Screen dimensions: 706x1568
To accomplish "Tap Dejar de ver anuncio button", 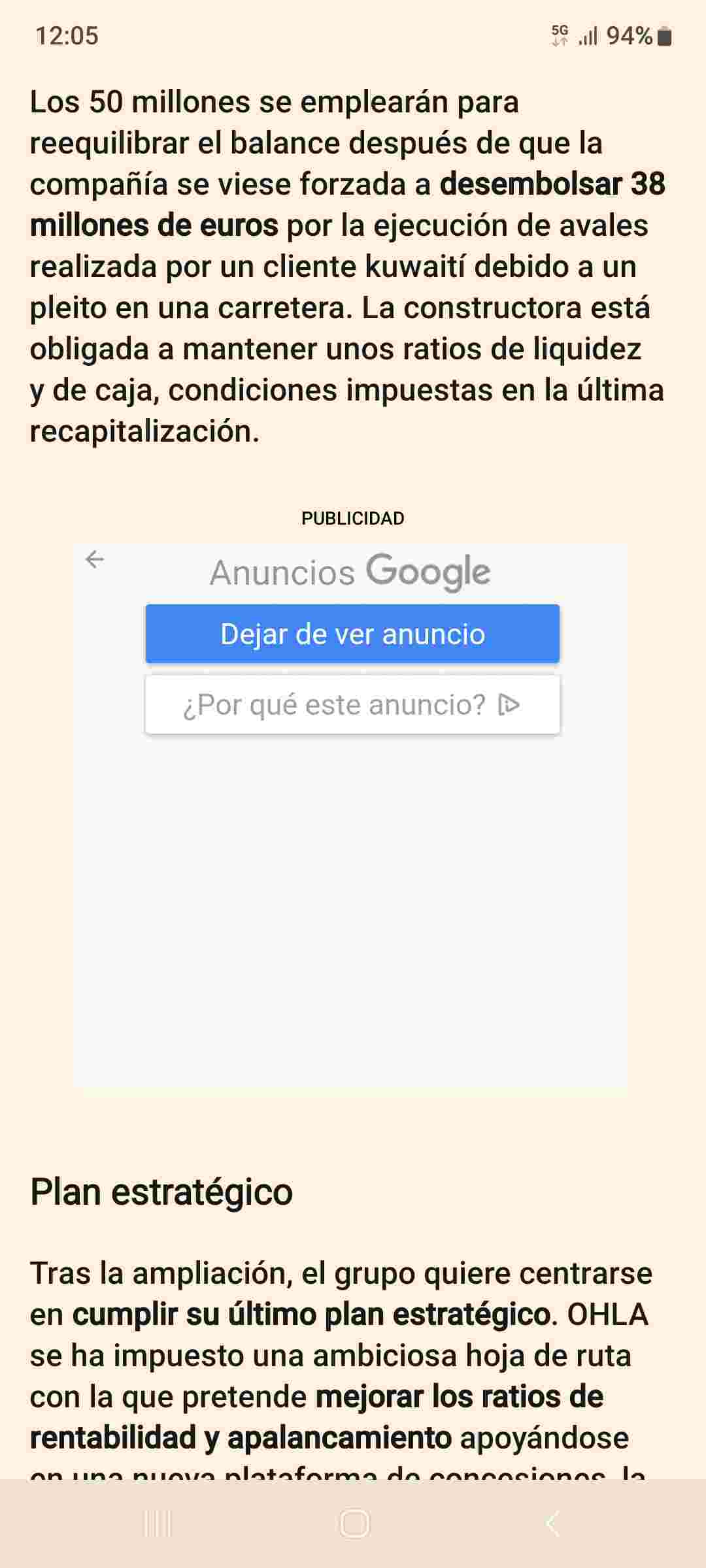I will click(352, 634).
